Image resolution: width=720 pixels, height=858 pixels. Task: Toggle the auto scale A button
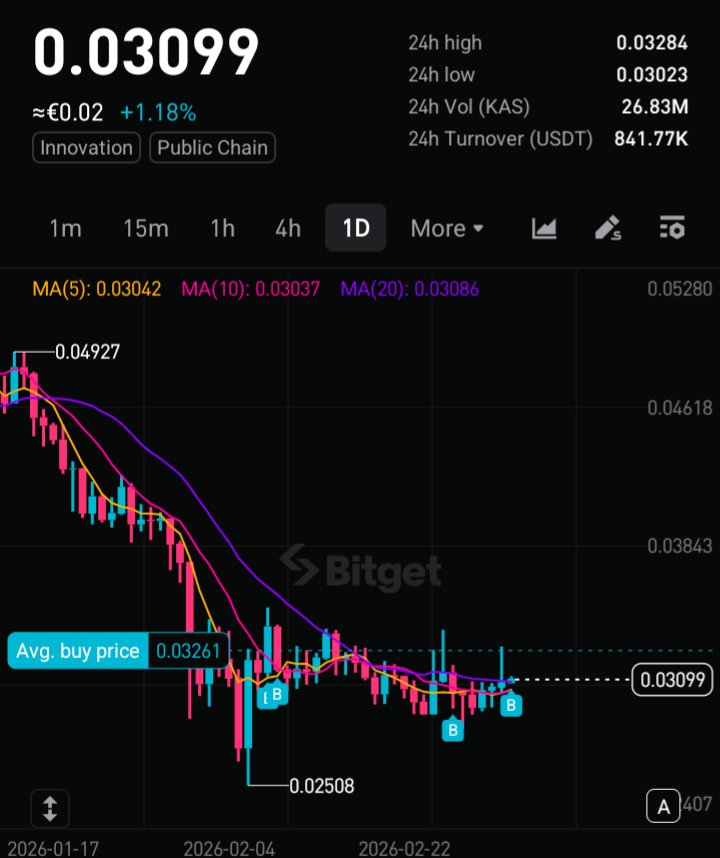coord(662,805)
